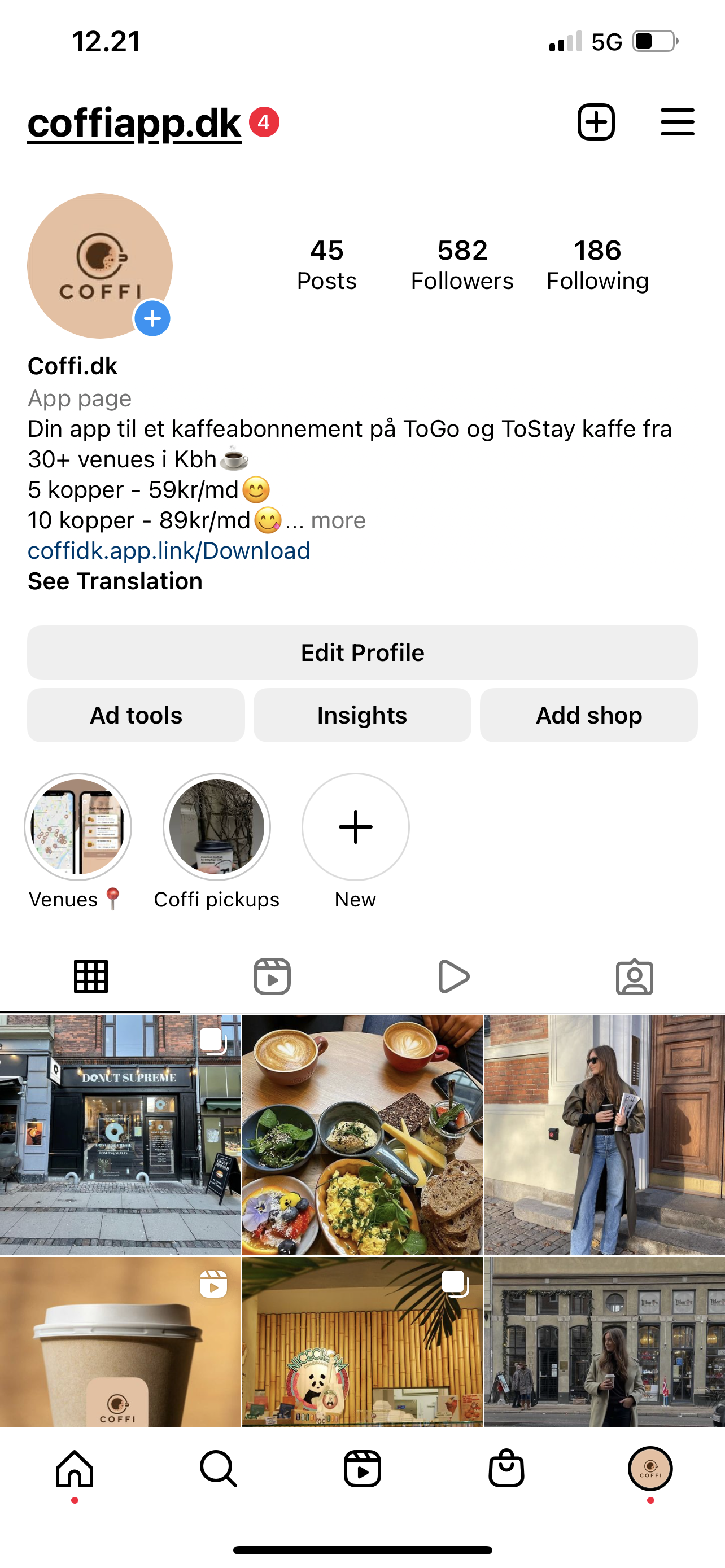Screen dimensions: 725x1568
Task: Open the create new post icon
Action: (x=595, y=122)
